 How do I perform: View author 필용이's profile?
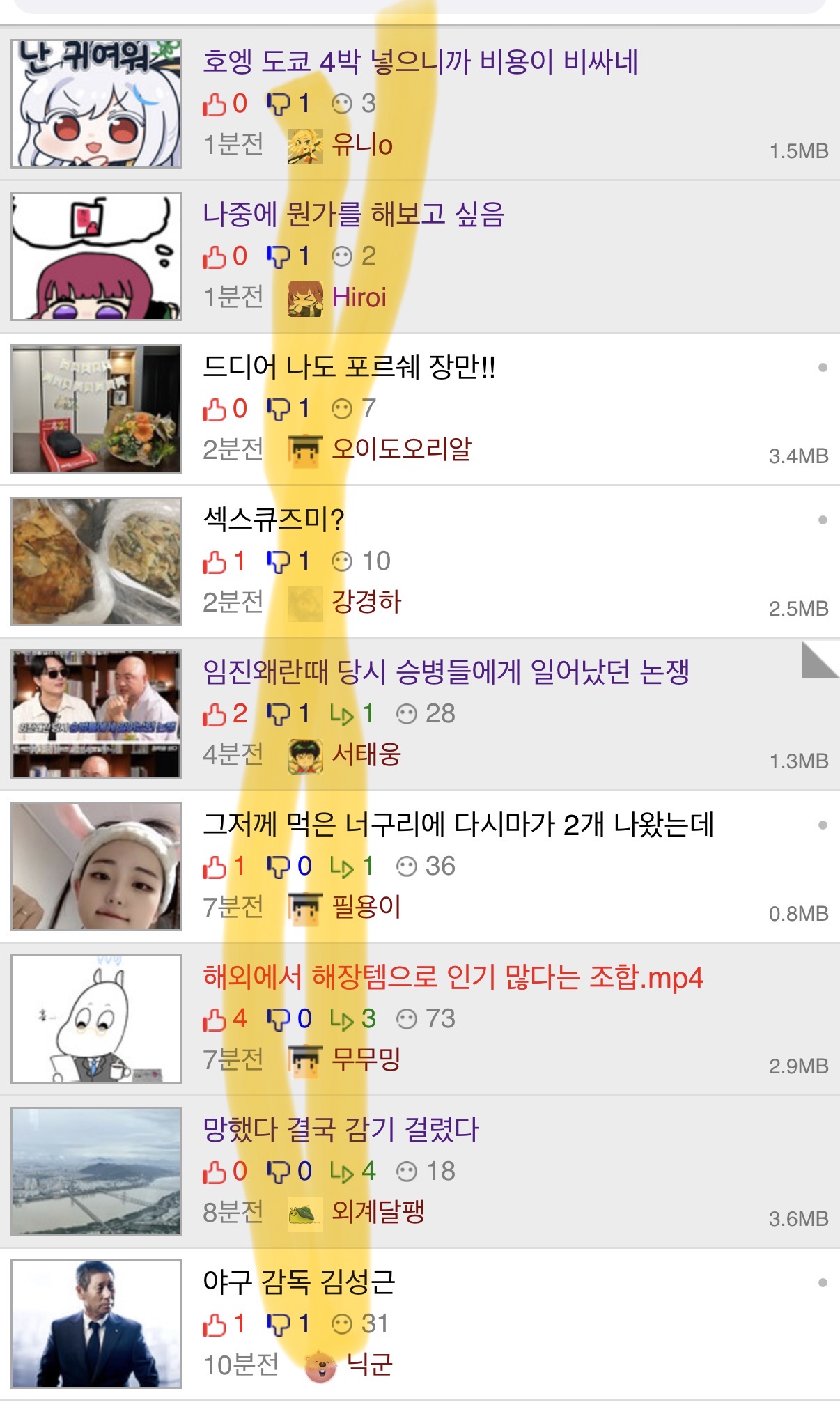tap(366, 908)
